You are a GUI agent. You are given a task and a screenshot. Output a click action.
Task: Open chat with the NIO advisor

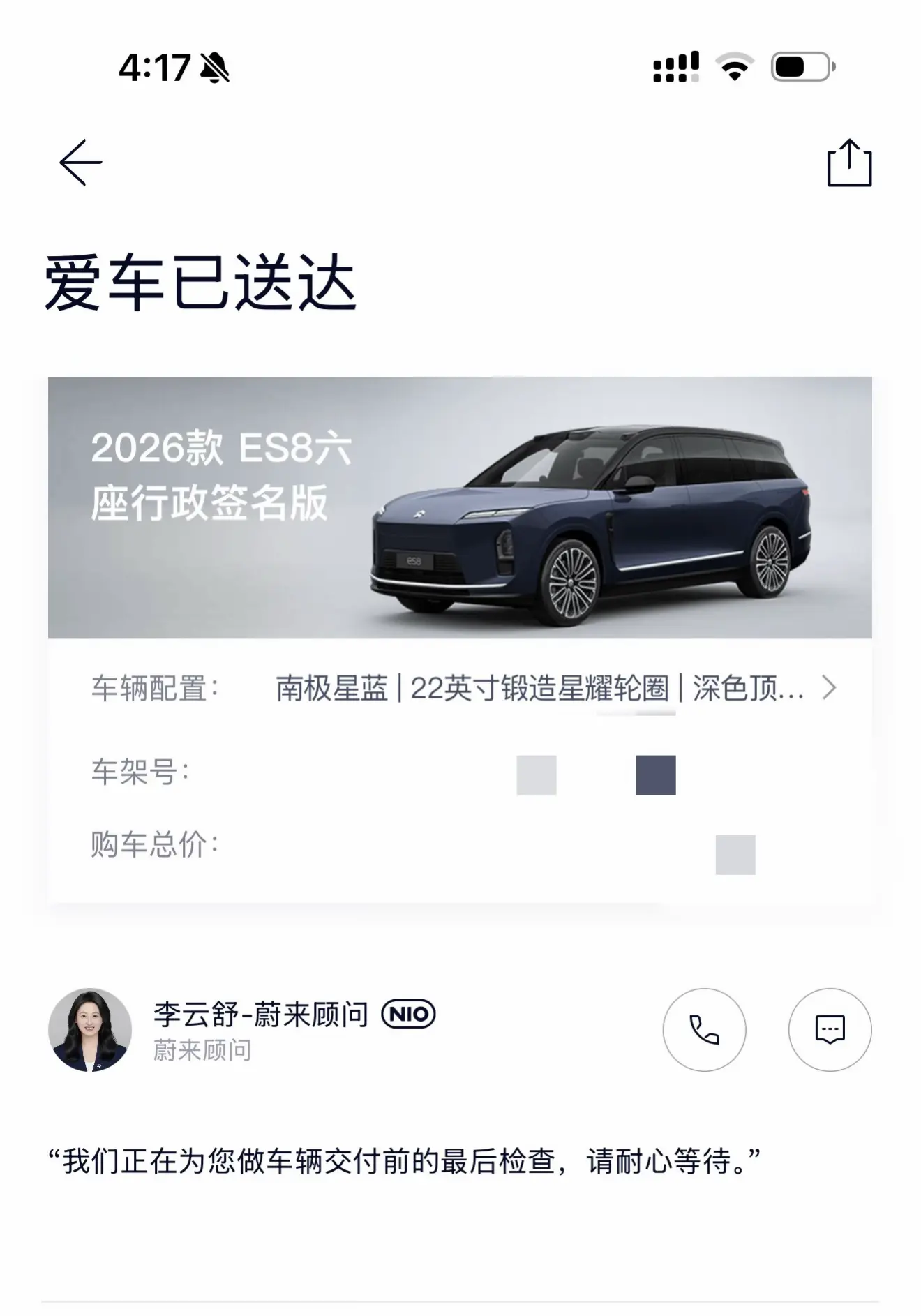coord(830,1028)
